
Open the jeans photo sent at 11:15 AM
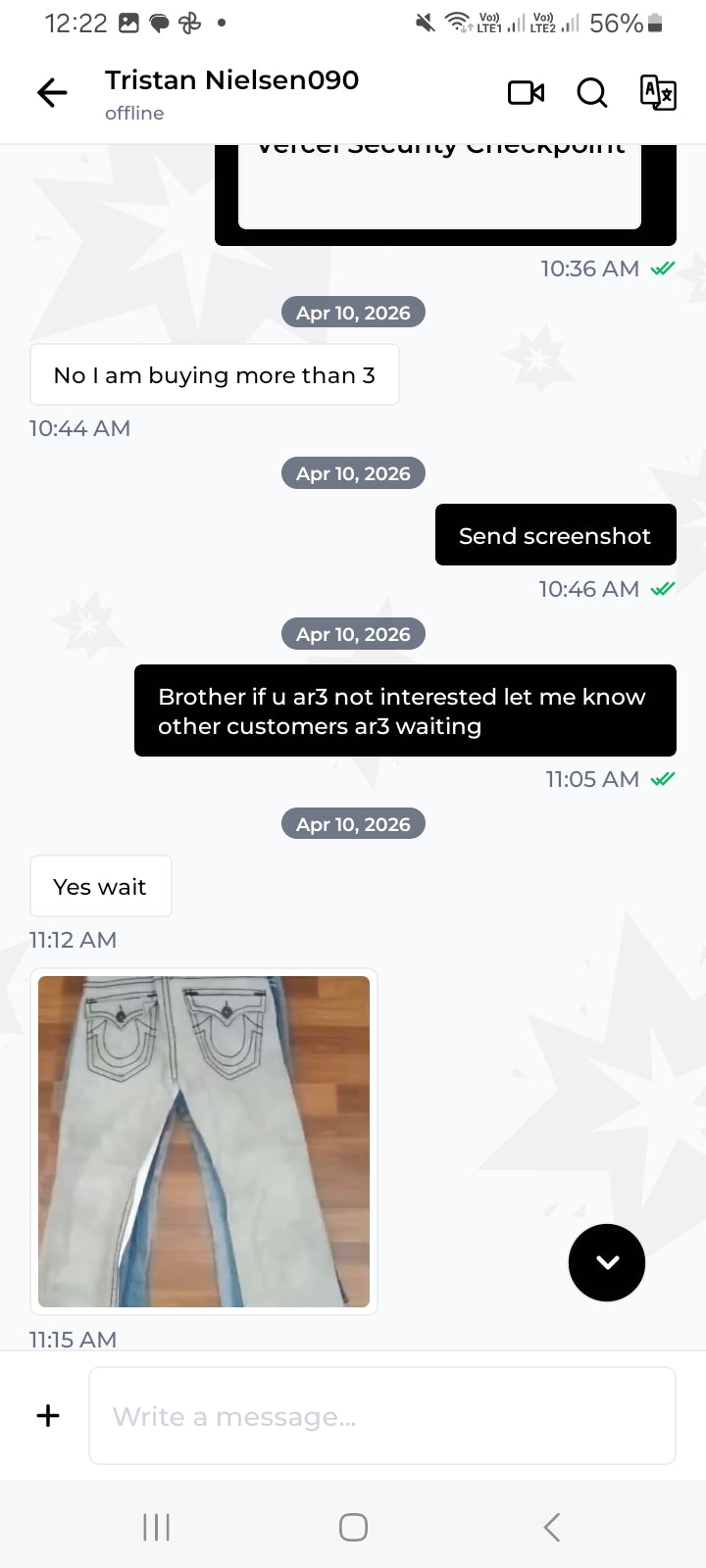coord(204,1142)
